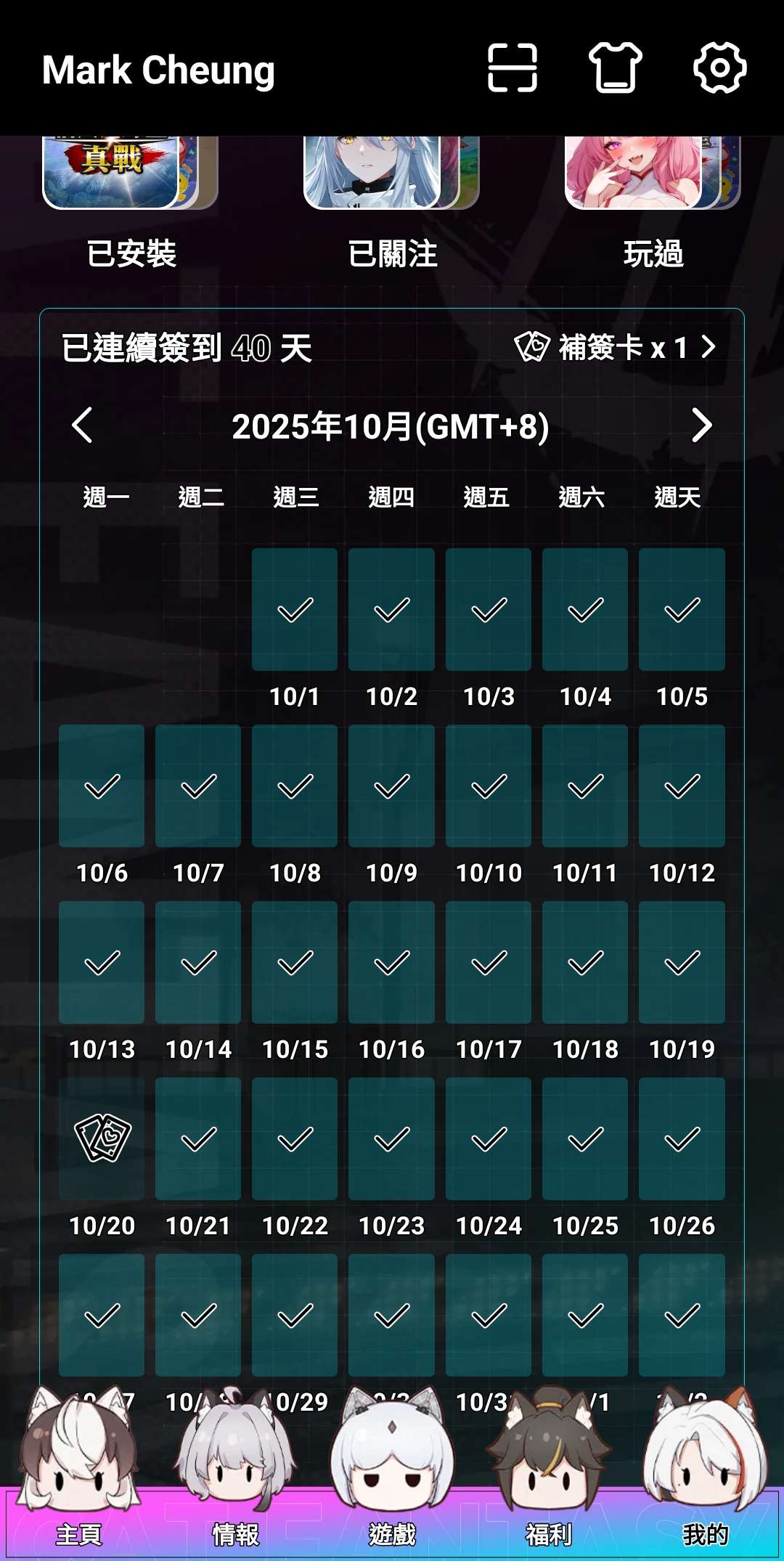The height and width of the screenshot is (1561, 784).
Task: Go to next month in calendar
Action: pos(701,425)
